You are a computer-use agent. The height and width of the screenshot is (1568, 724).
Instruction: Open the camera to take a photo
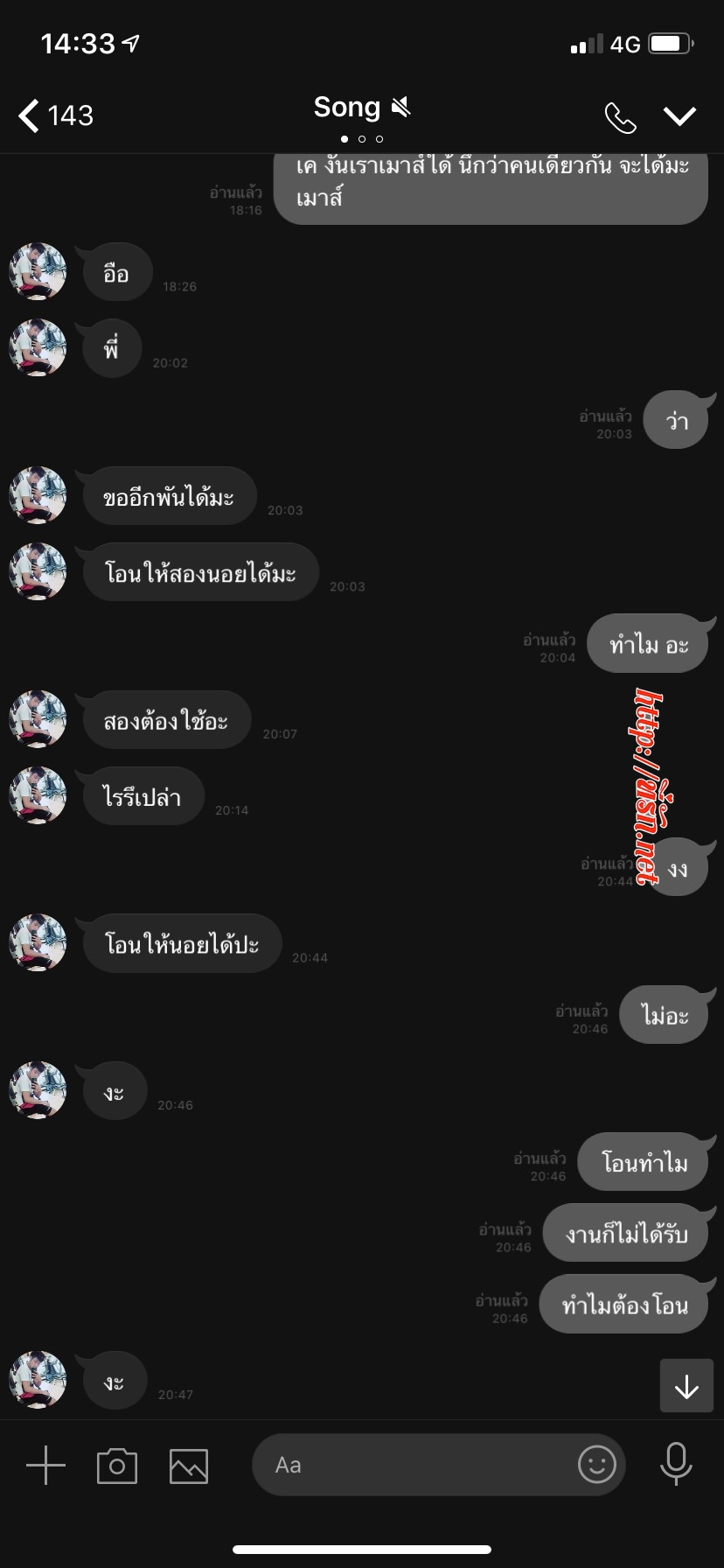(117, 1466)
